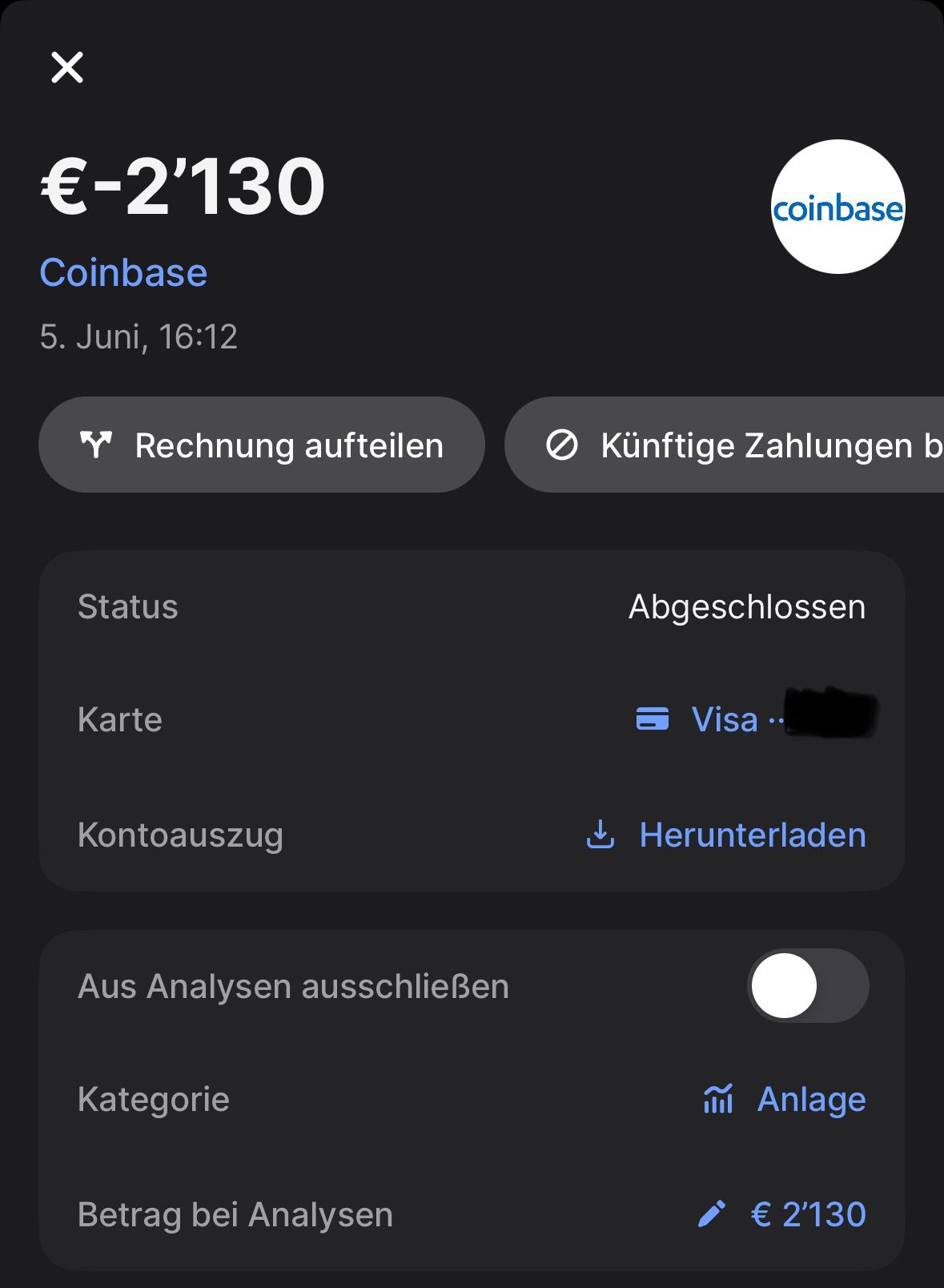Viewport: 944px width, 1288px height.
Task: Change the Anlage category
Action: (x=785, y=1100)
